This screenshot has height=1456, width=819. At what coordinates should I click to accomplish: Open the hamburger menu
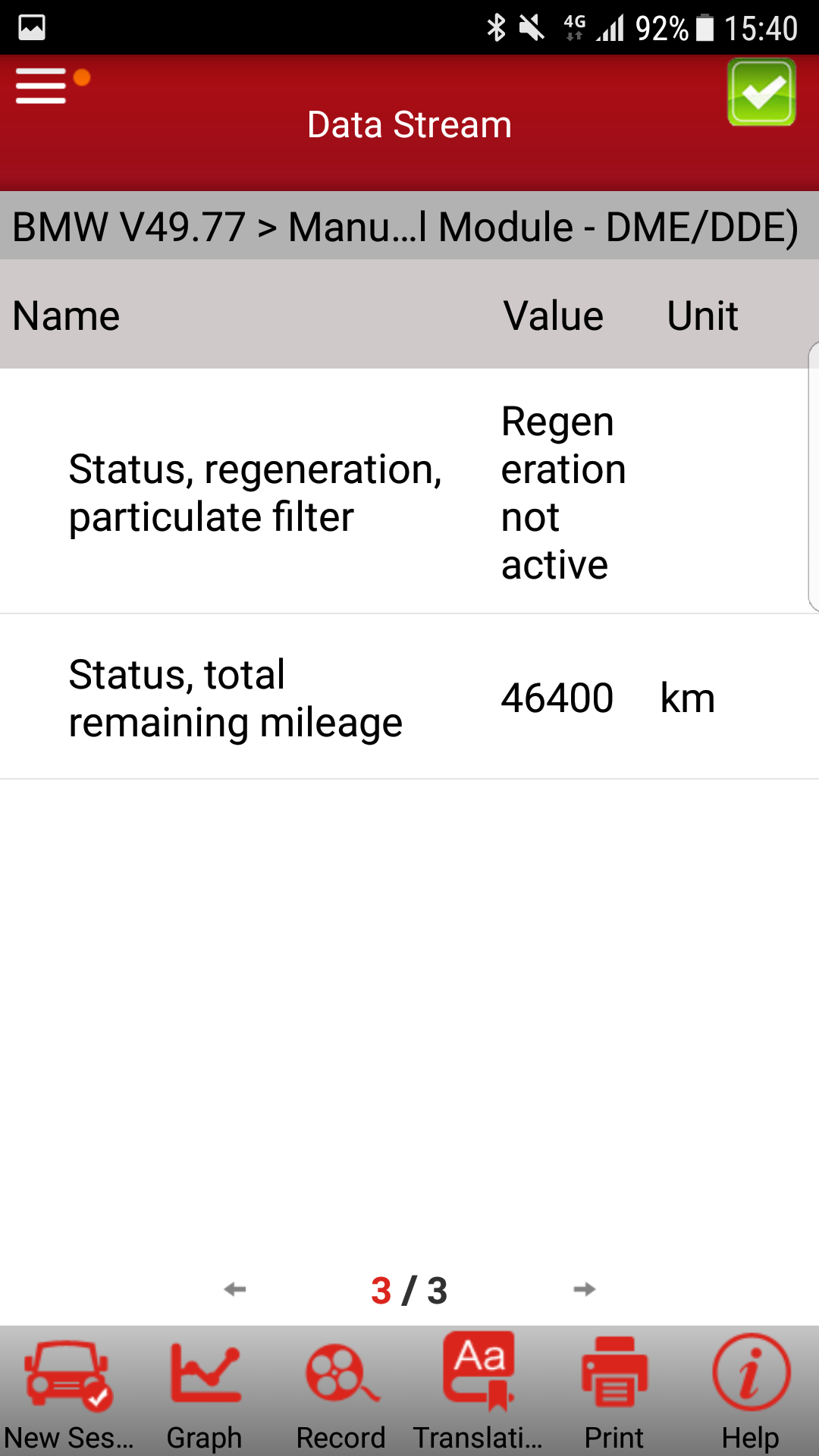42,86
